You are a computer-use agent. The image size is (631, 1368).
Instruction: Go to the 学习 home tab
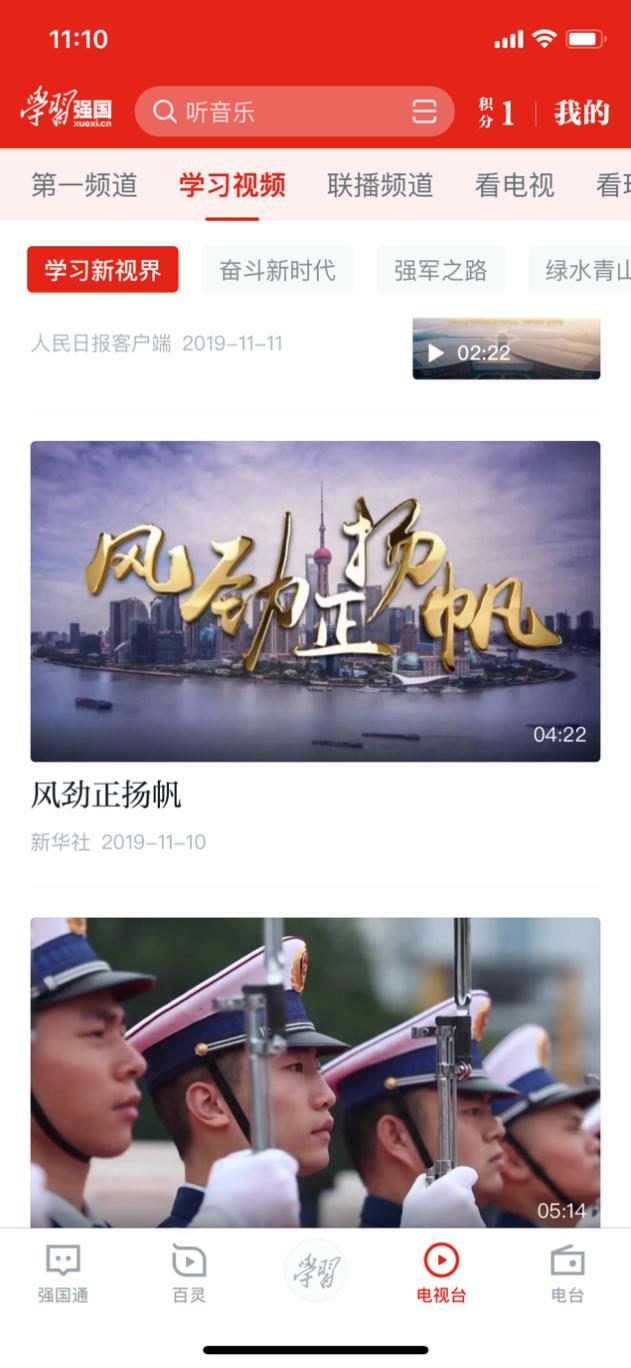pyautogui.click(x=315, y=1270)
